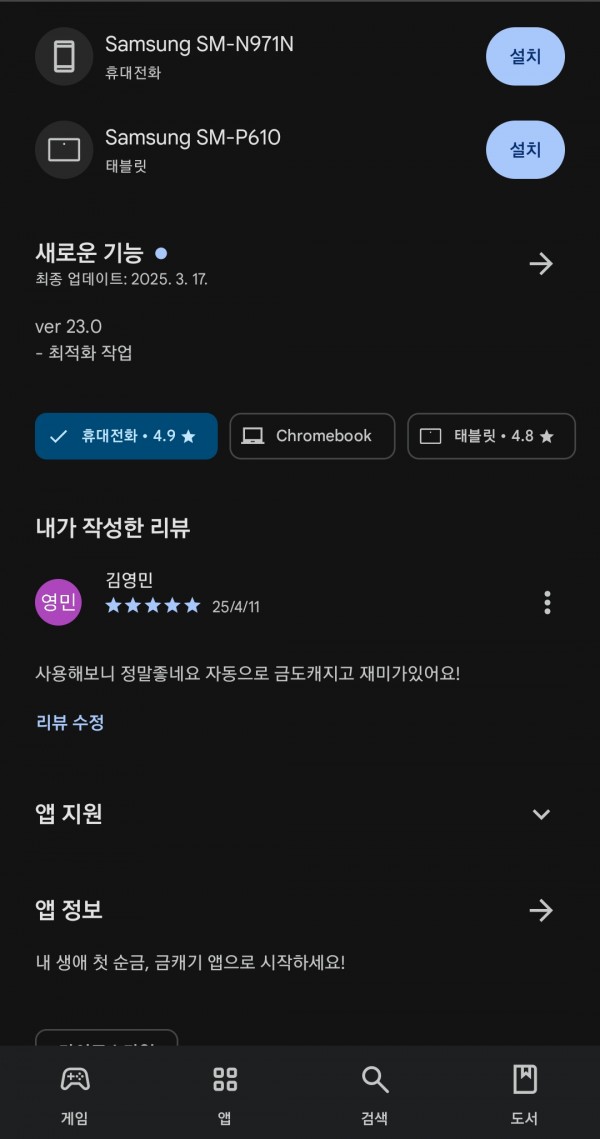Tap the 리뷰 수정 link
The height and width of the screenshot is (1139, 600).
click(70, 722)
